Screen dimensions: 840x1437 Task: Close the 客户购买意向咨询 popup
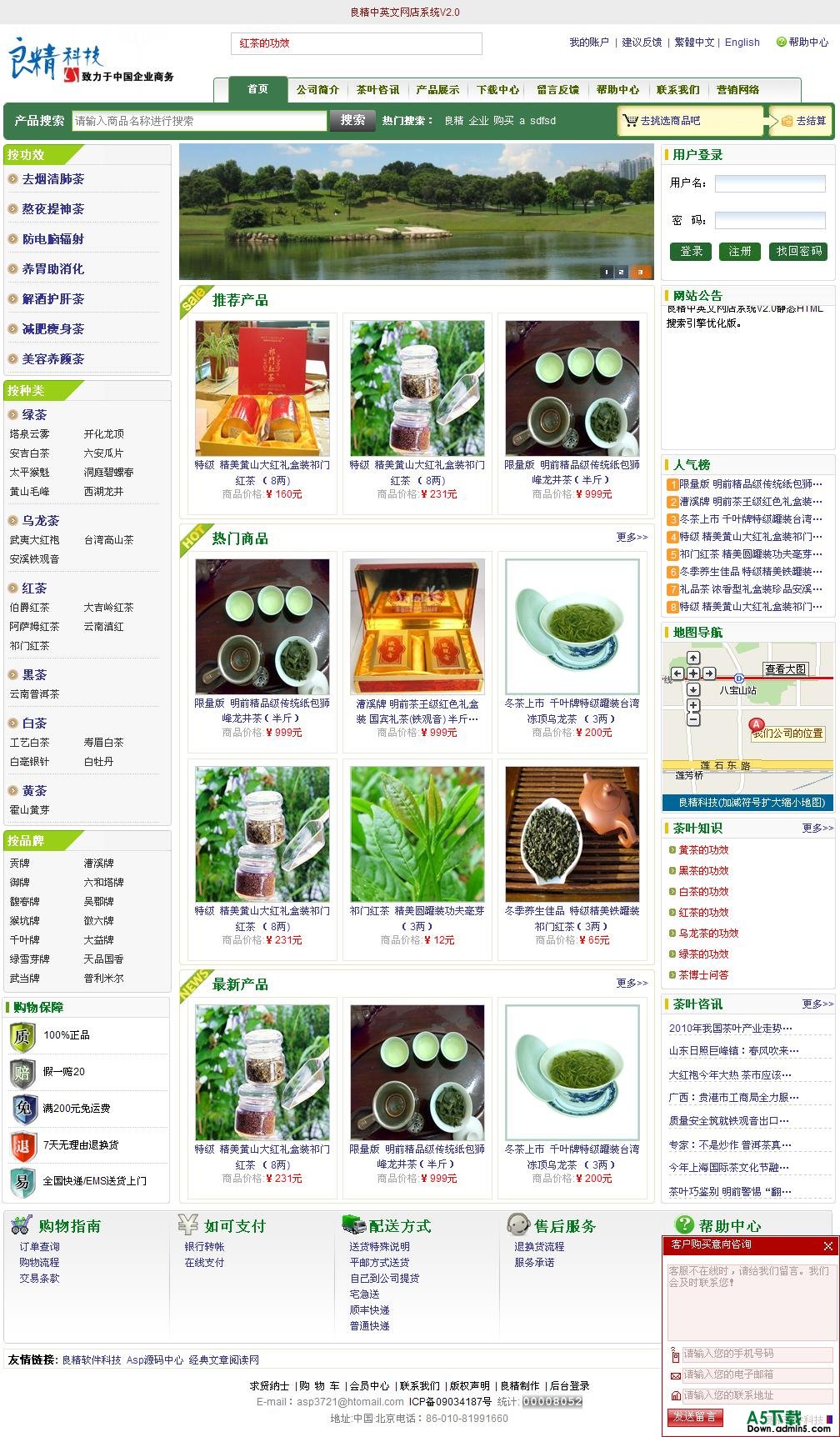(x=827, y=1246)
